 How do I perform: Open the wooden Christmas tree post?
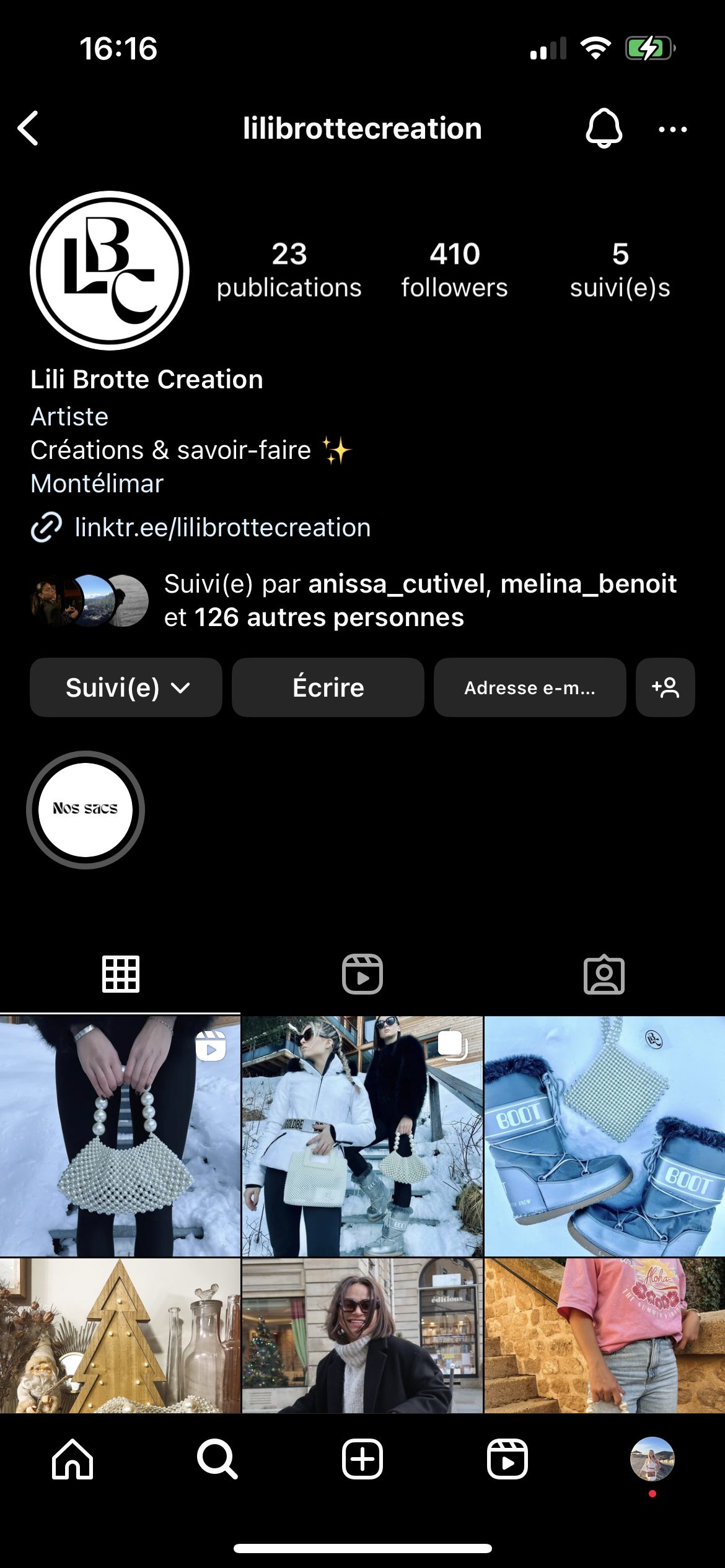[x=120, y=1335]
